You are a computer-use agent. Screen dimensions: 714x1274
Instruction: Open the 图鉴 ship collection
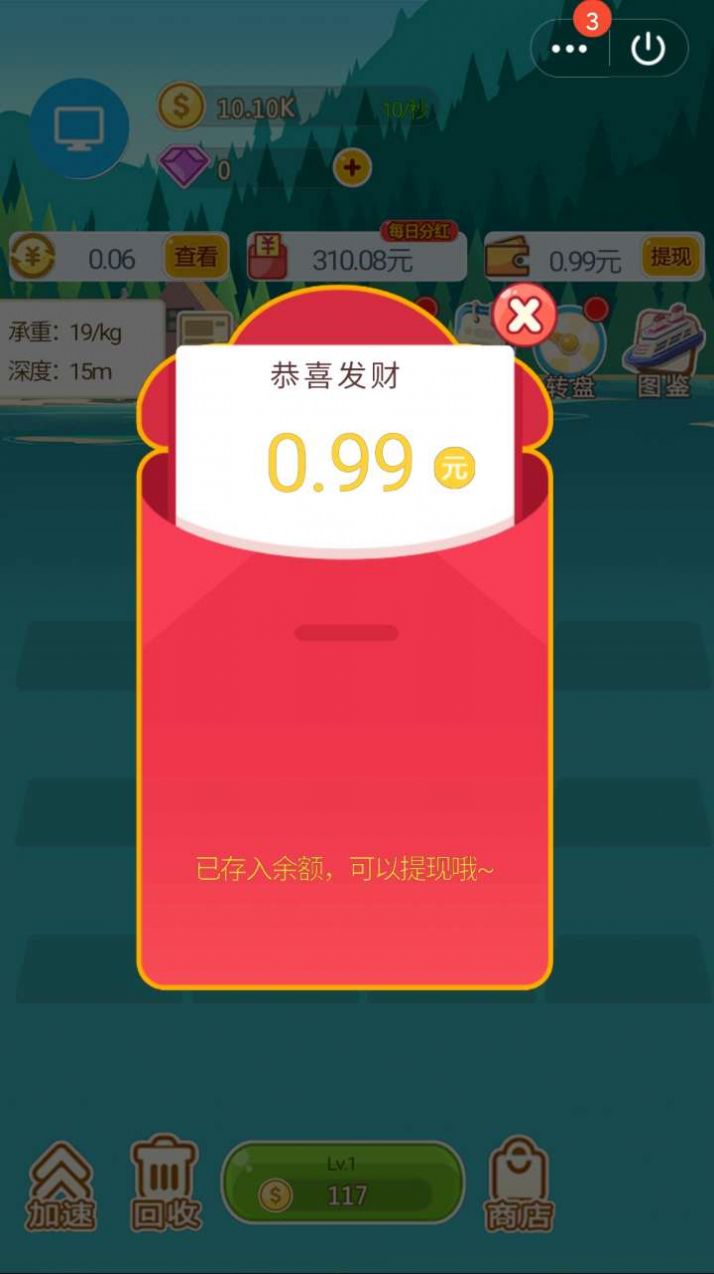[664, 352]
